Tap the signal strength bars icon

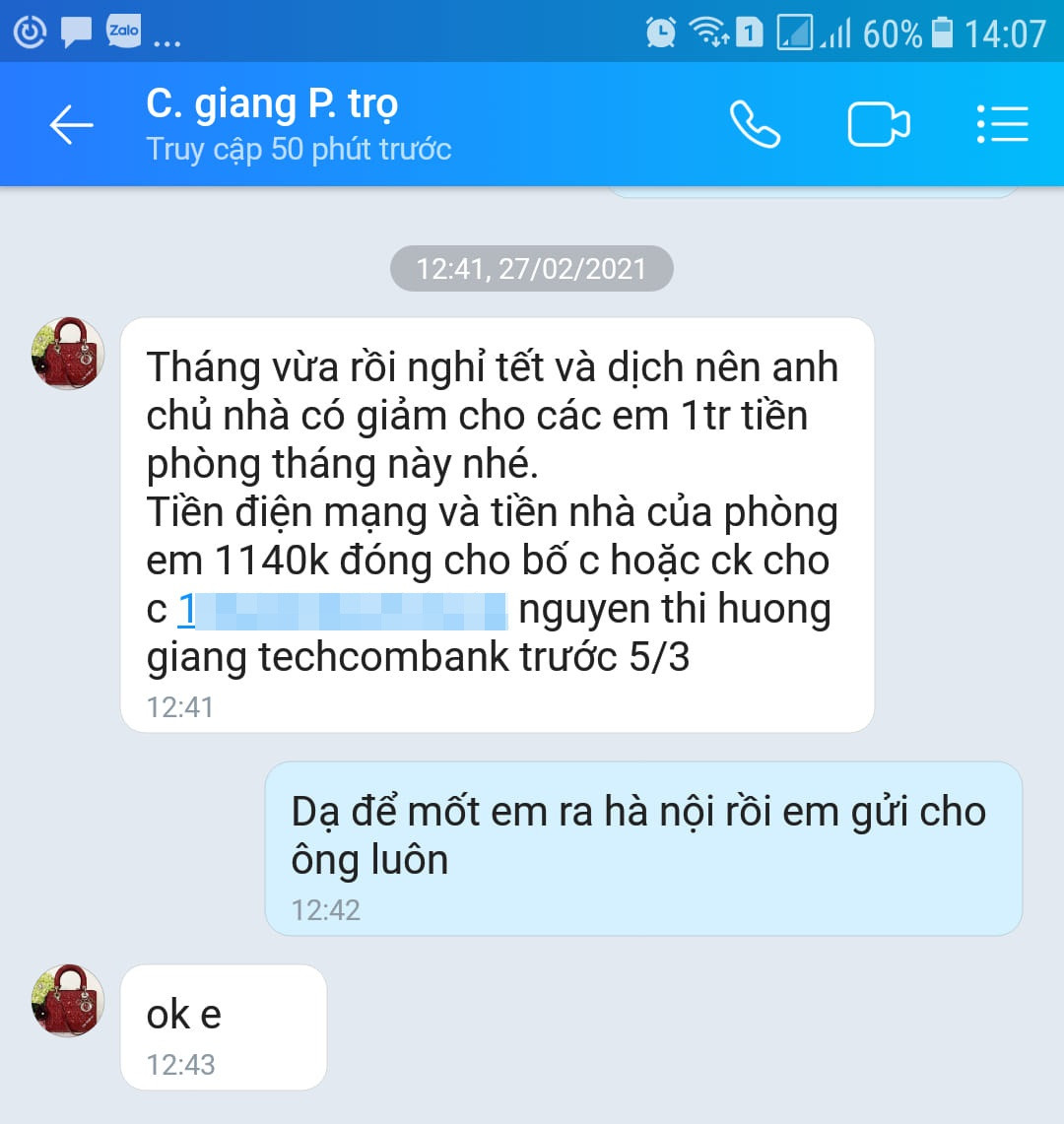pyautogui.click(x=836, y=33)
